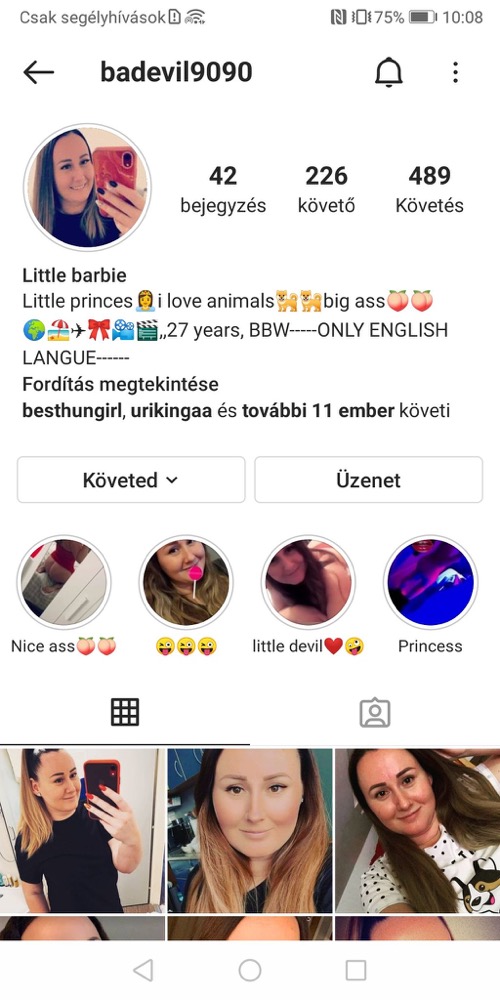The height and width of the screenshot is (1000, 500).
Task: Send a message via Üzenet button
Action: pos(369,480)
